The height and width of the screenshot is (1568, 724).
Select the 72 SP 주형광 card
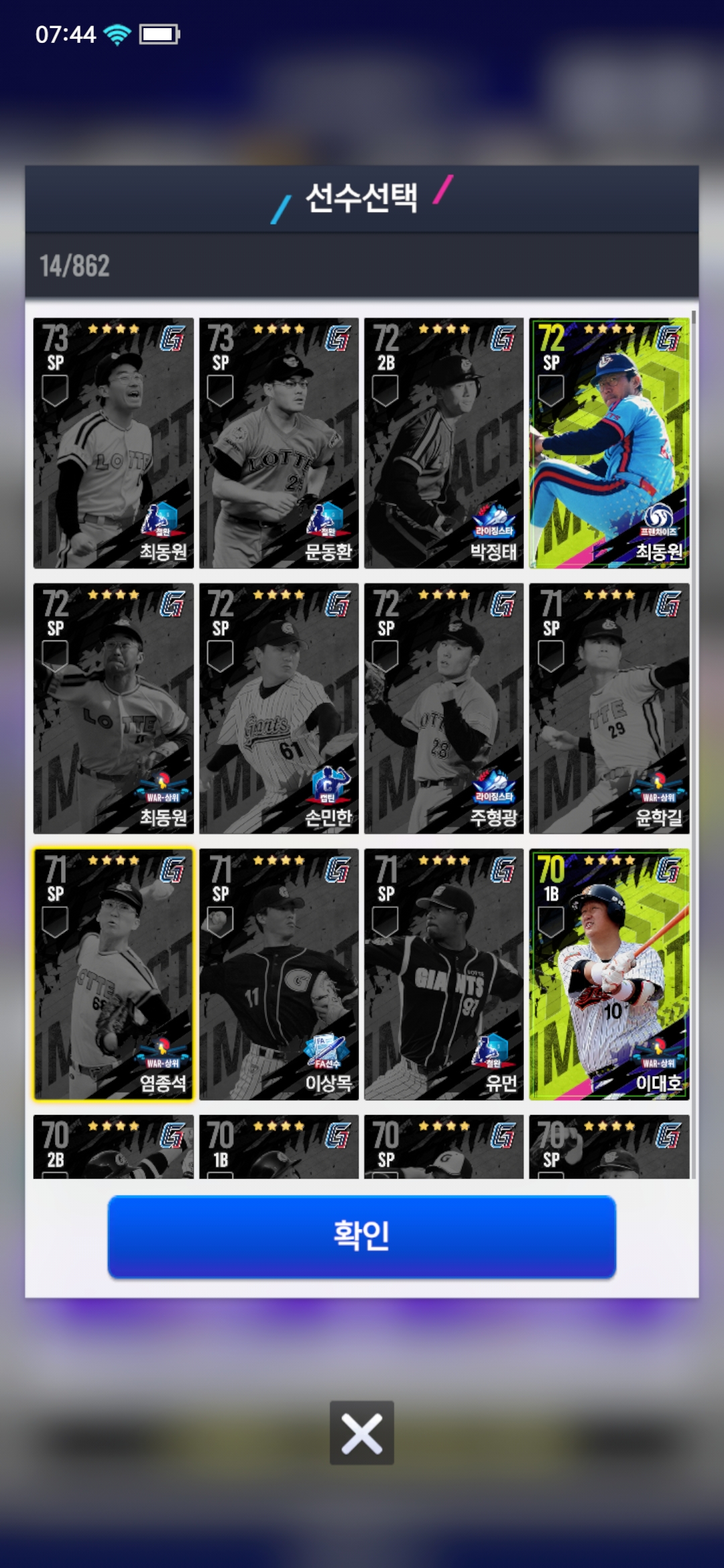pos(444,708)
